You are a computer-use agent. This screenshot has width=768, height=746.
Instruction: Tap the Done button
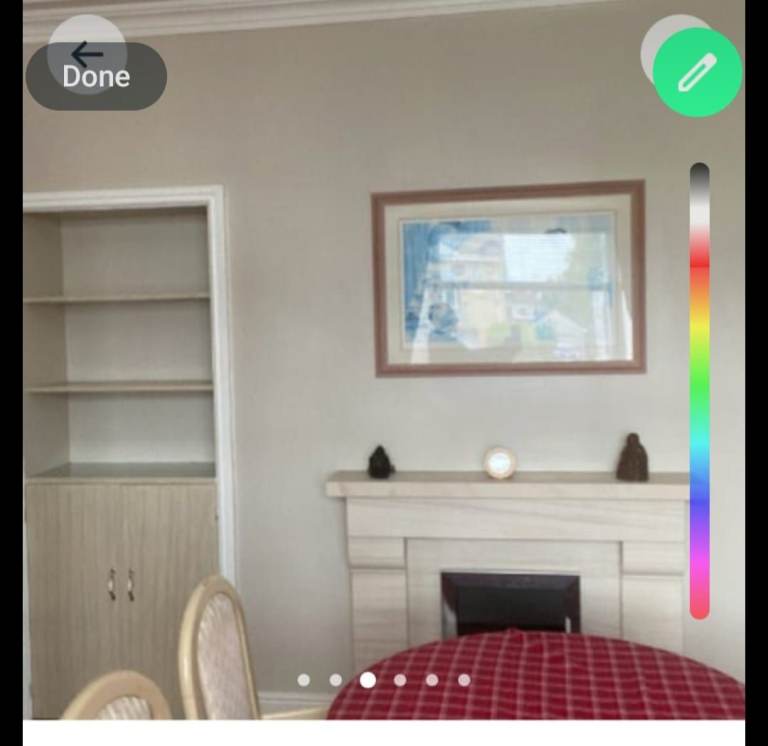point(96,76)
